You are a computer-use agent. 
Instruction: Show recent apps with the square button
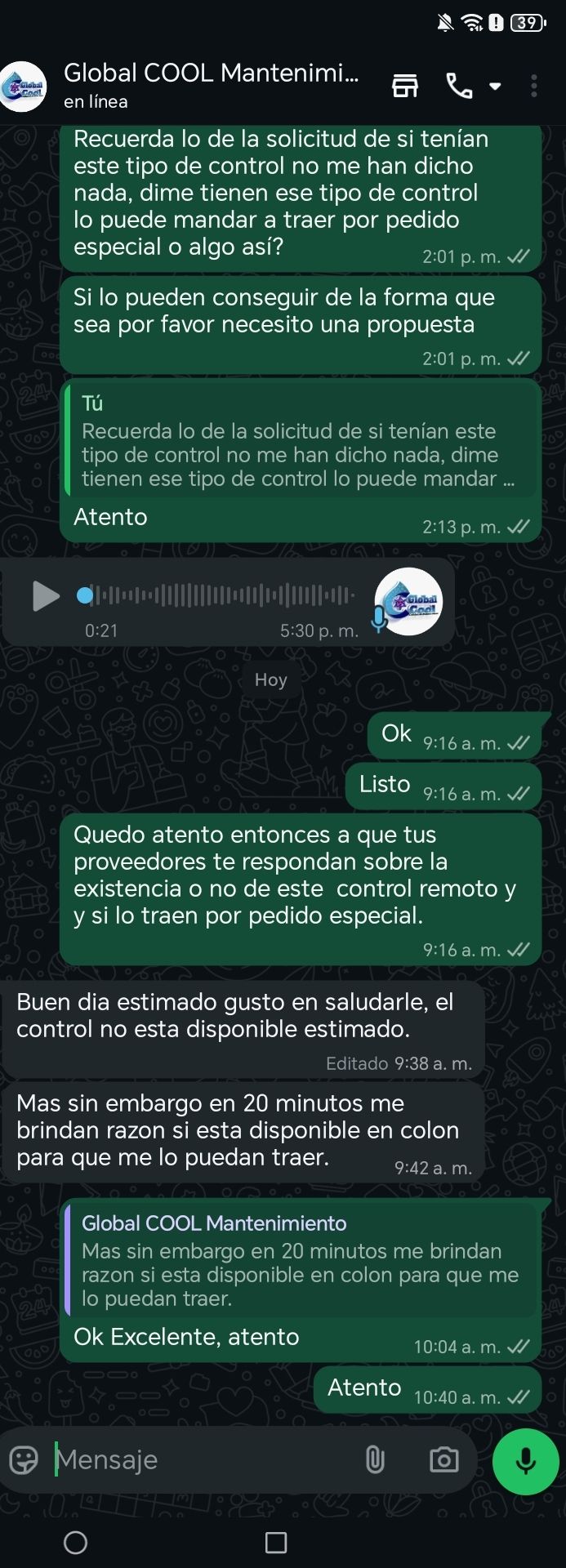276,1543
